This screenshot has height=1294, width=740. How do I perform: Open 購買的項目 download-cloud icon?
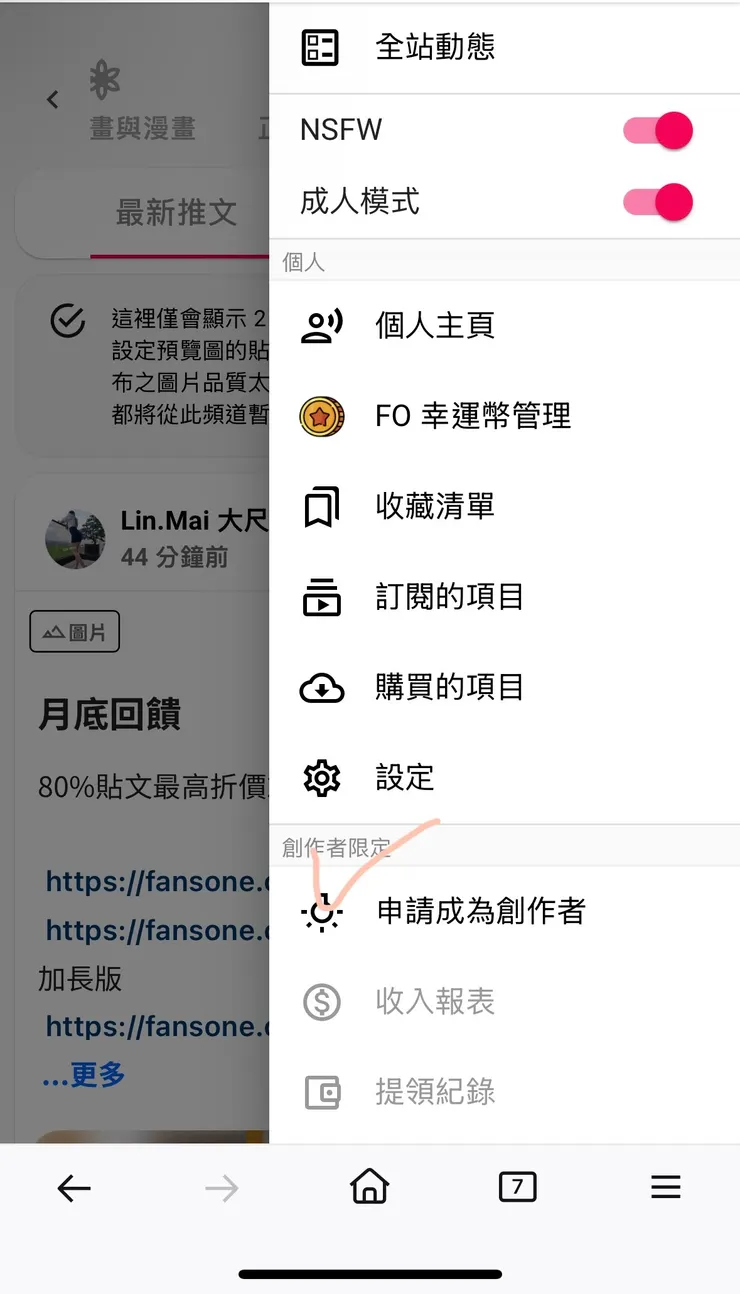(x=321, y=687)
